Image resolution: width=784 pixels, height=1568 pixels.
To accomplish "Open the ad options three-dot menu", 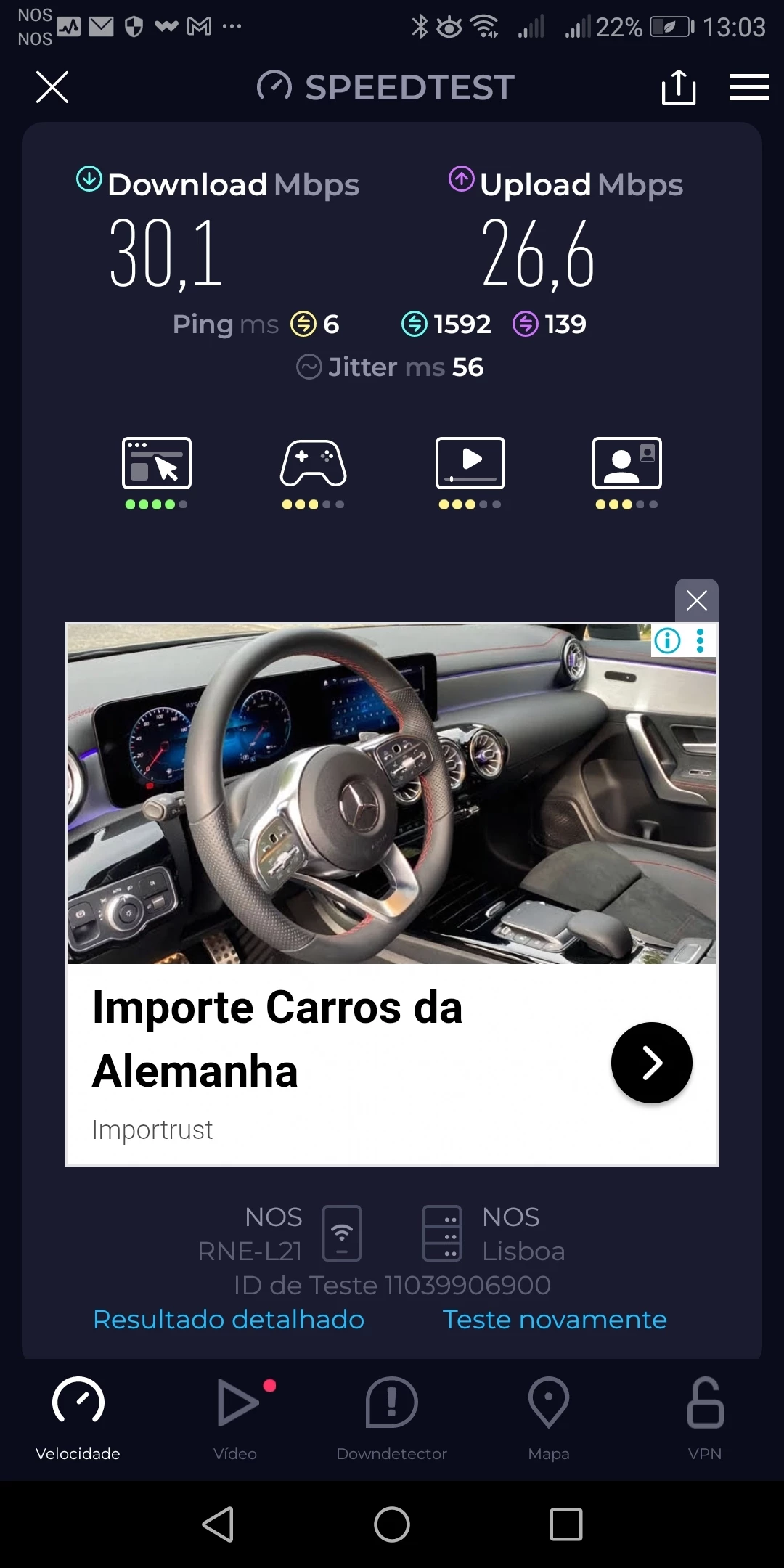I will coord(701,640).
